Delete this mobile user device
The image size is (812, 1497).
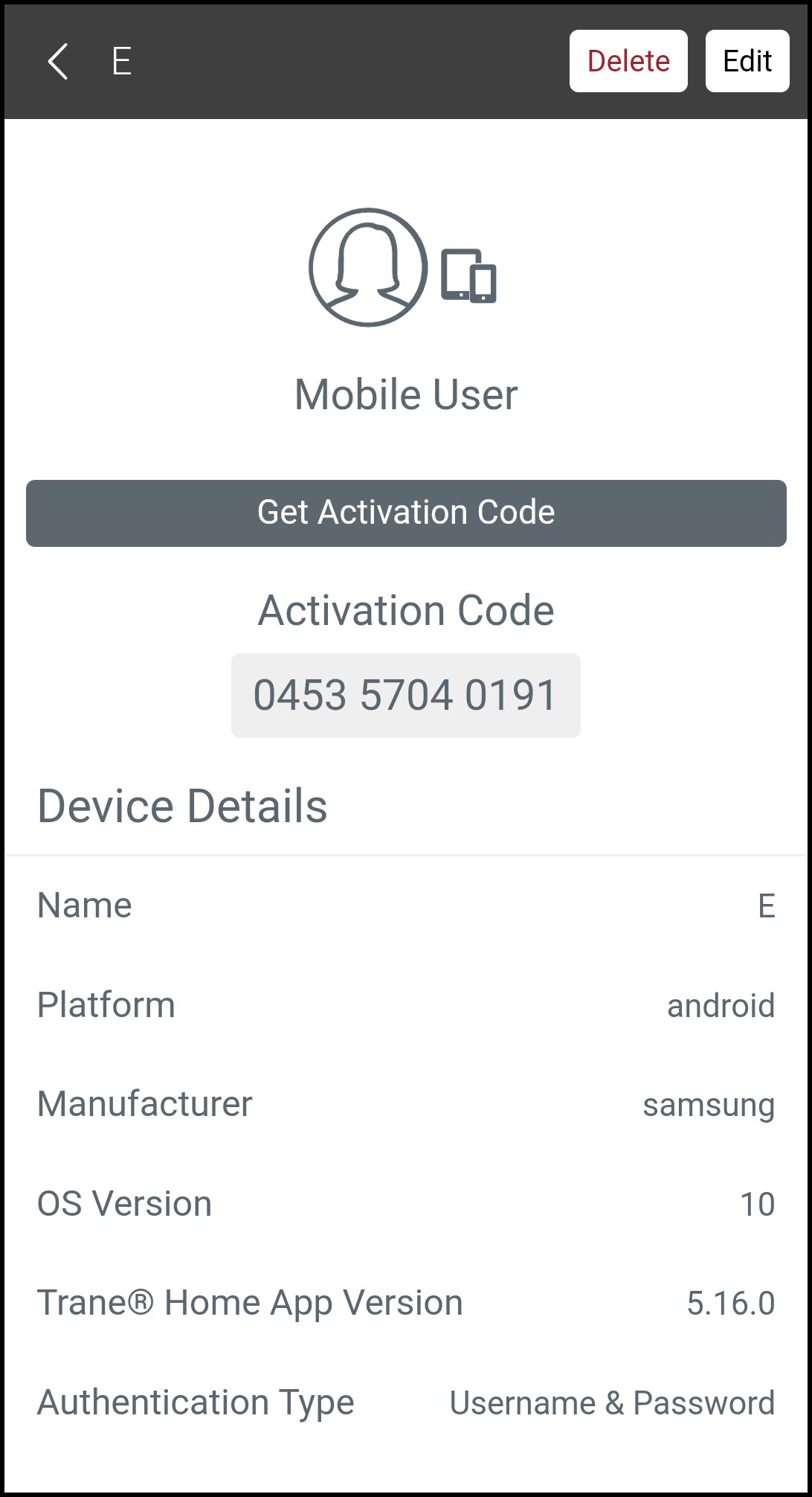[628, 61]
